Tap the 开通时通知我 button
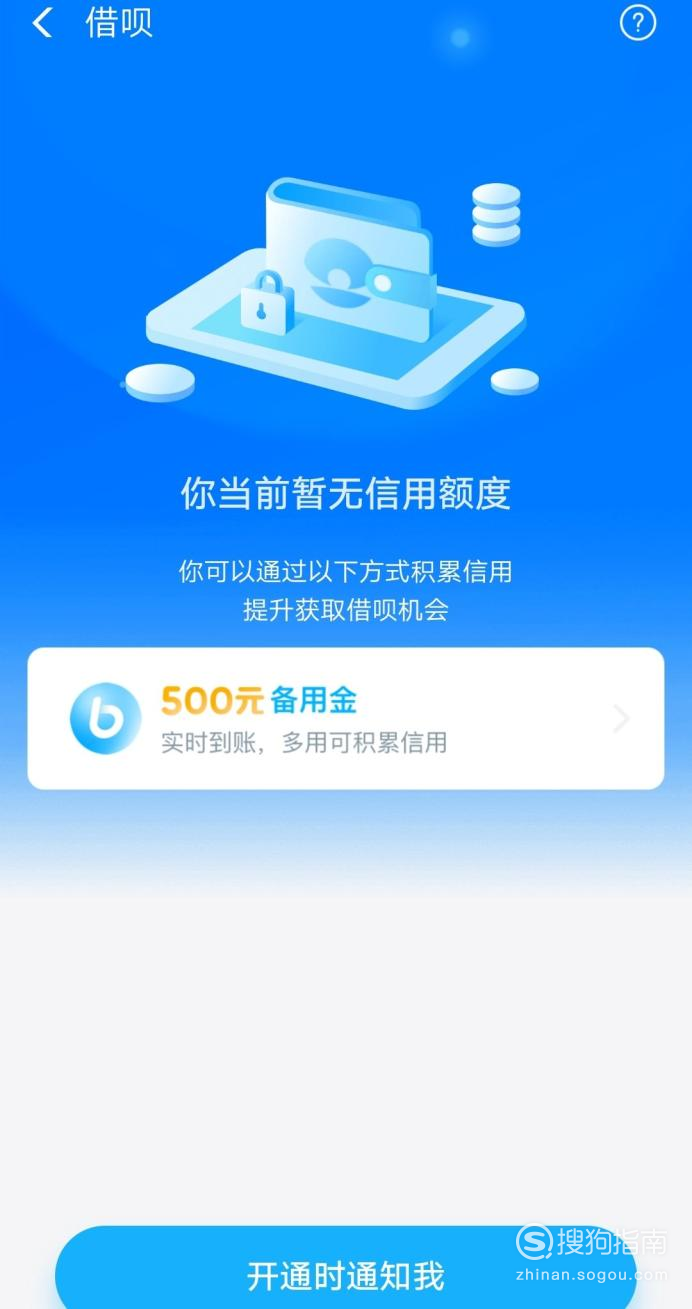Screen dimensions: 692x1309 point(345,1274)
